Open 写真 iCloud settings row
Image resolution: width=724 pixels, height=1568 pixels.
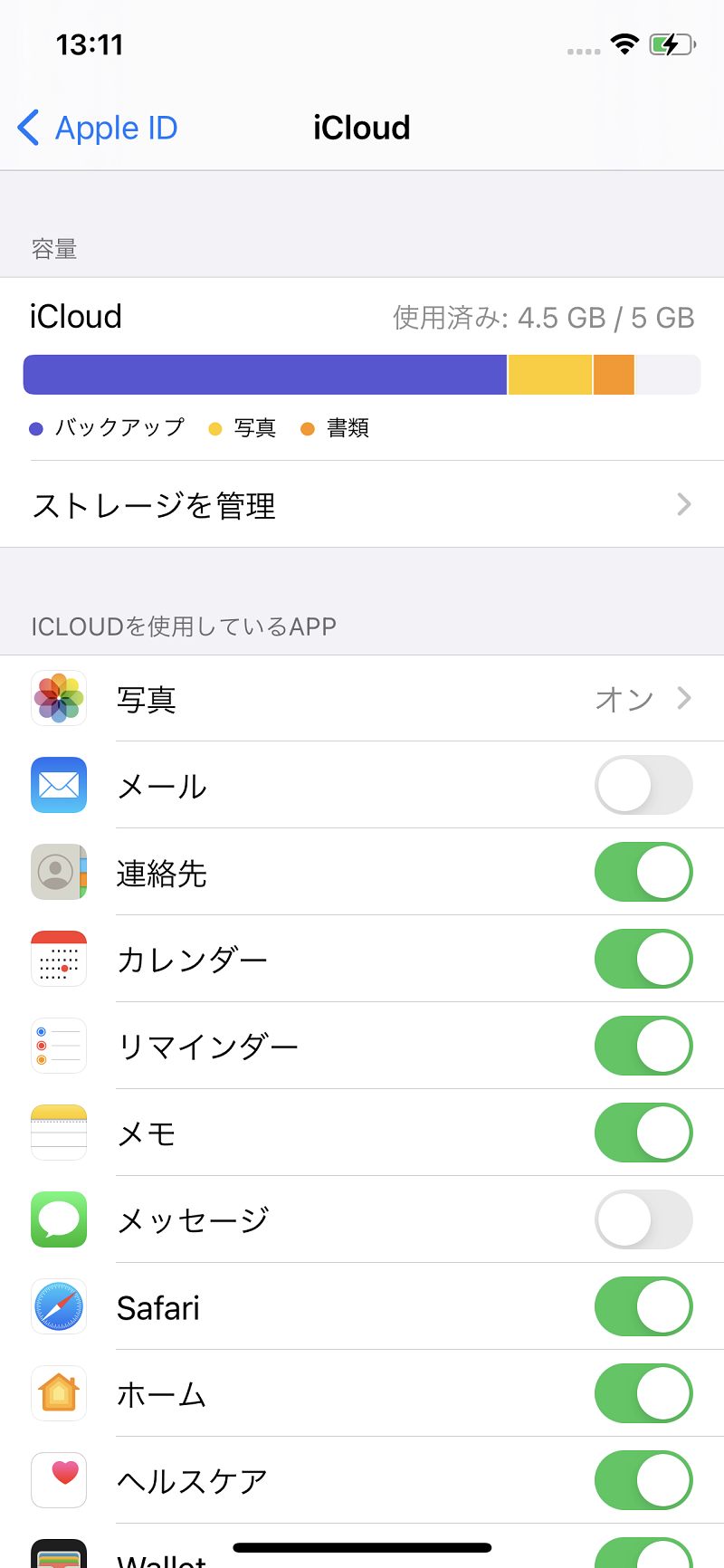(362, 698)
